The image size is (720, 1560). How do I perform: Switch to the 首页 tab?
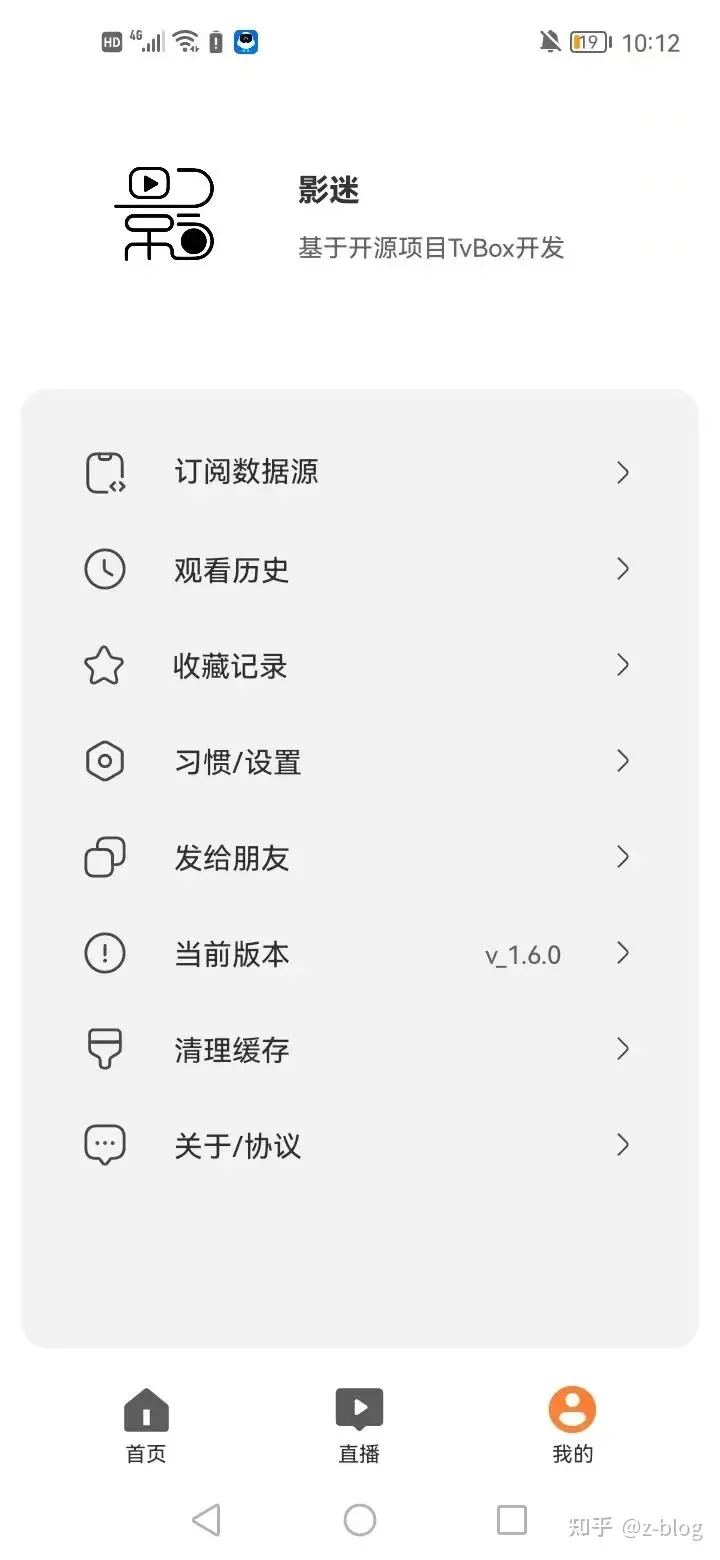[146, 1425]
